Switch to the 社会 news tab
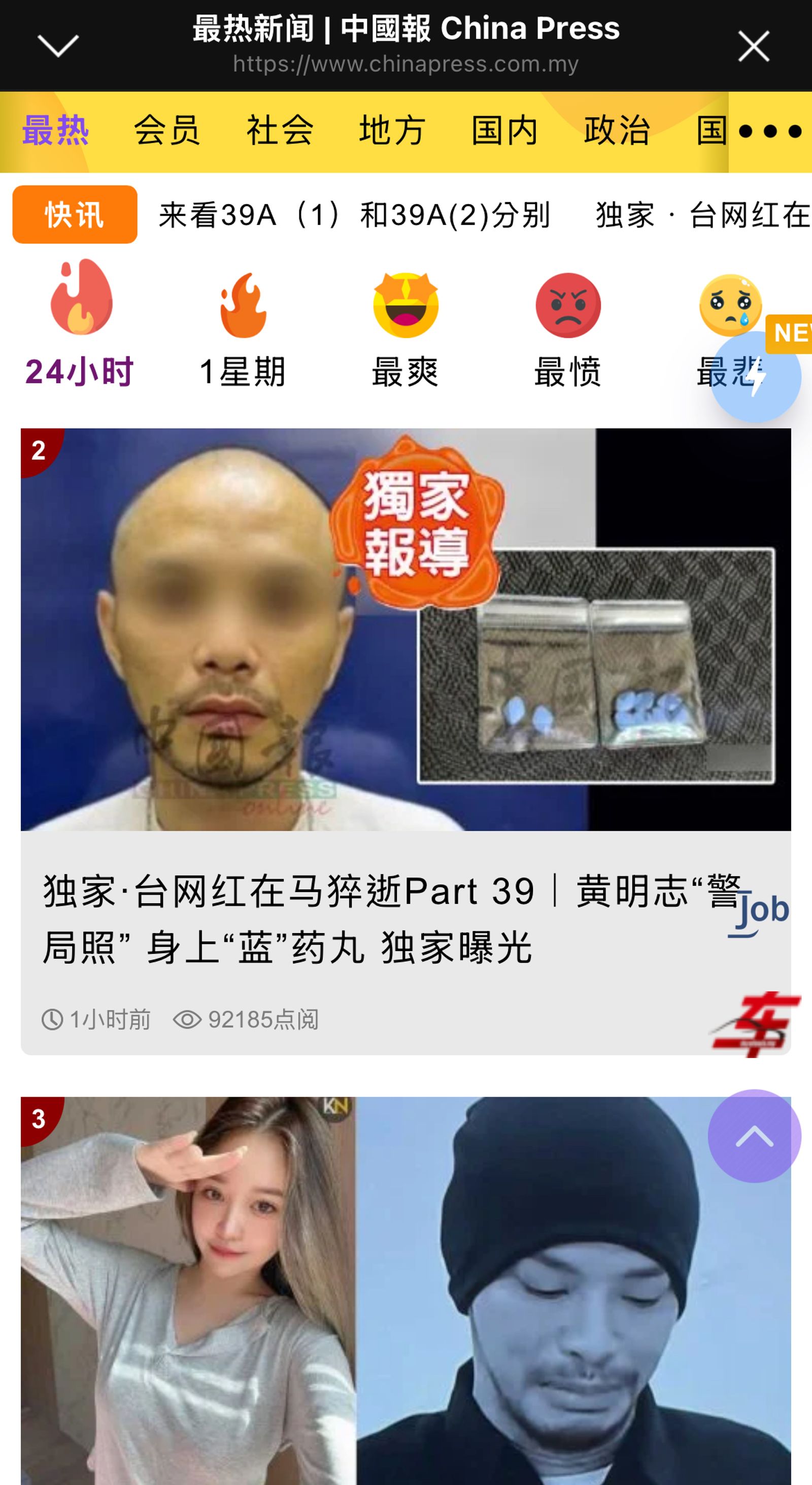The image size is (812, 1485). click(279, 131)
